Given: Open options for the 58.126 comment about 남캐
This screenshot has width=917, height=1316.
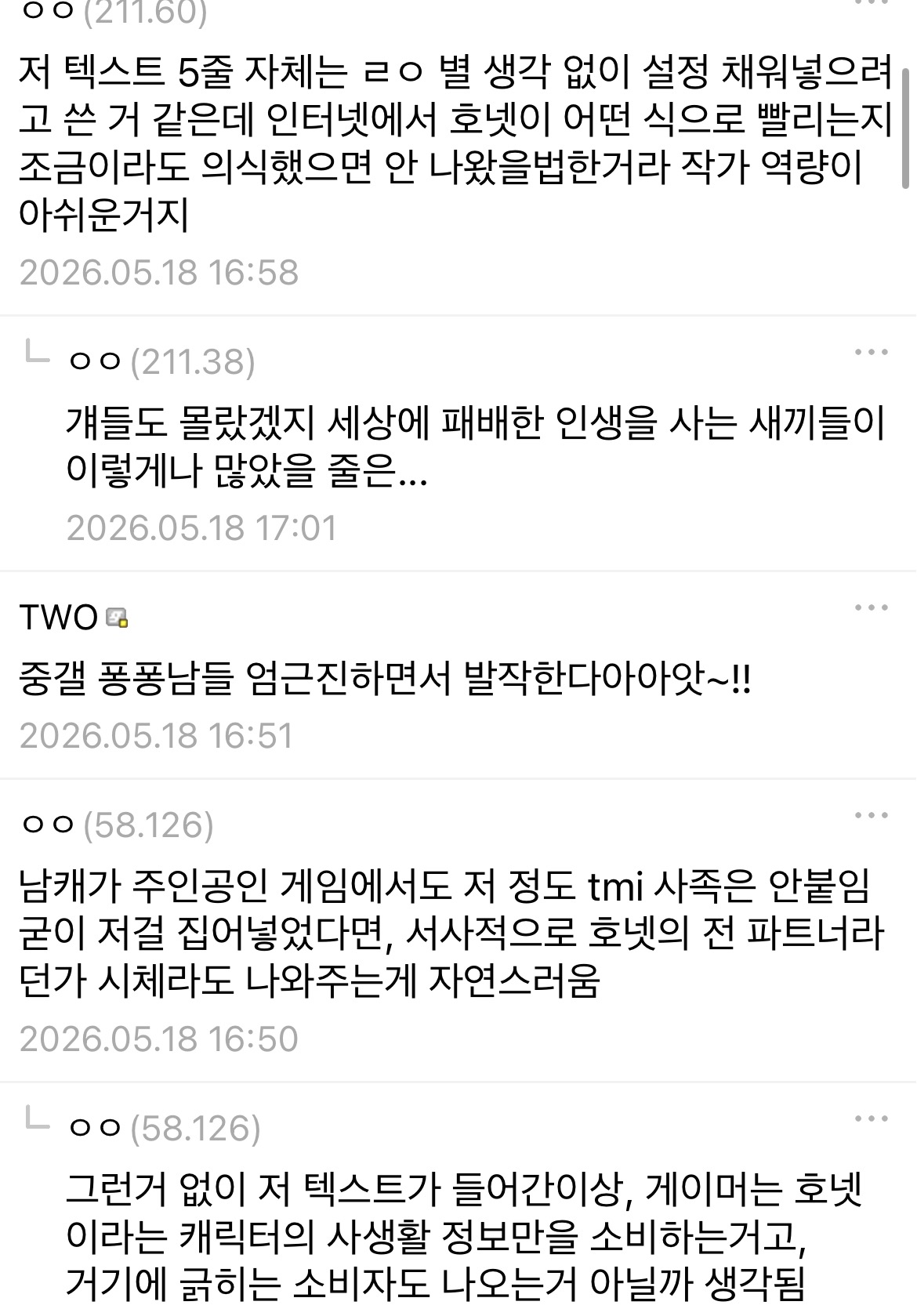Looking at the screenshot, I should pyautogui.click(x=871, y=816).
